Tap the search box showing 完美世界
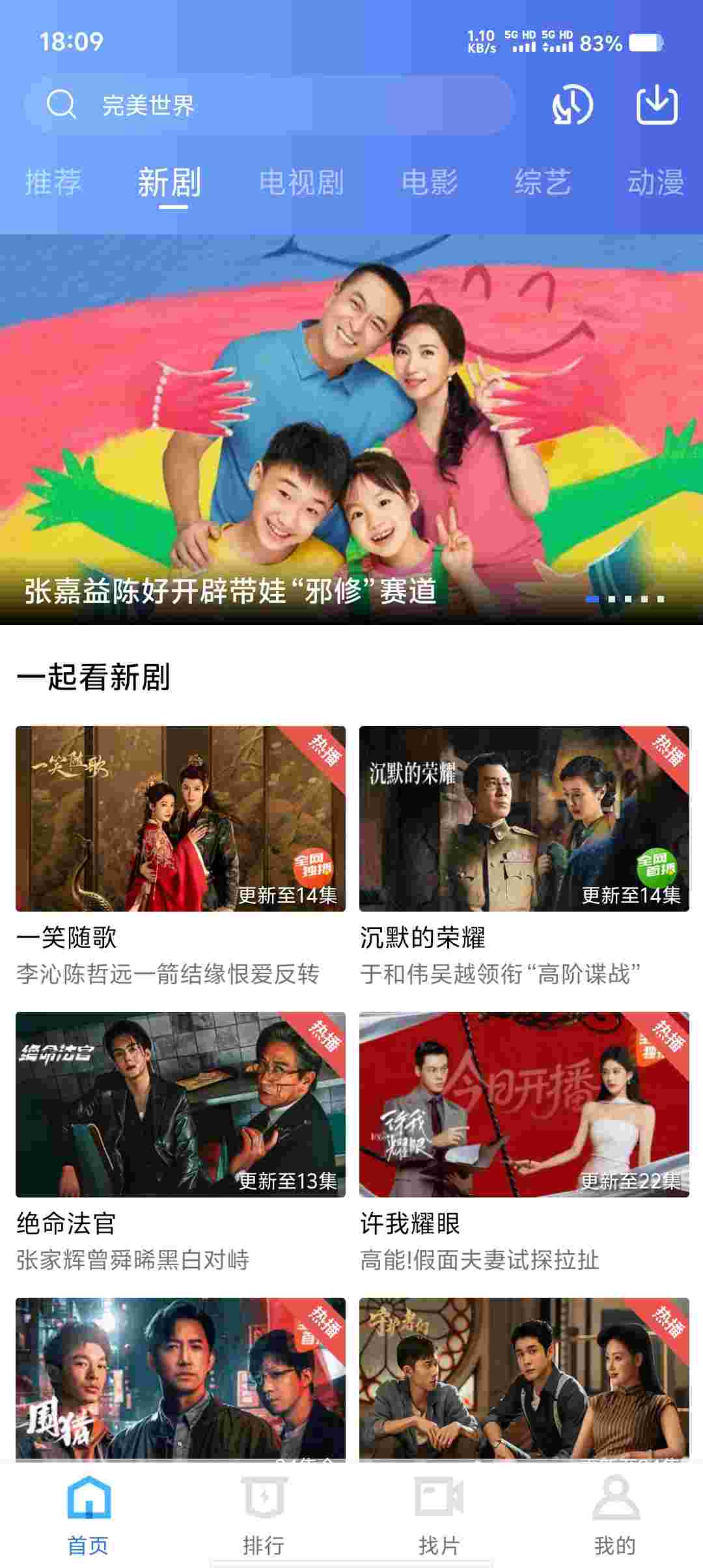Viewport: 703px width, 1568px height. [x=267, y=105]
